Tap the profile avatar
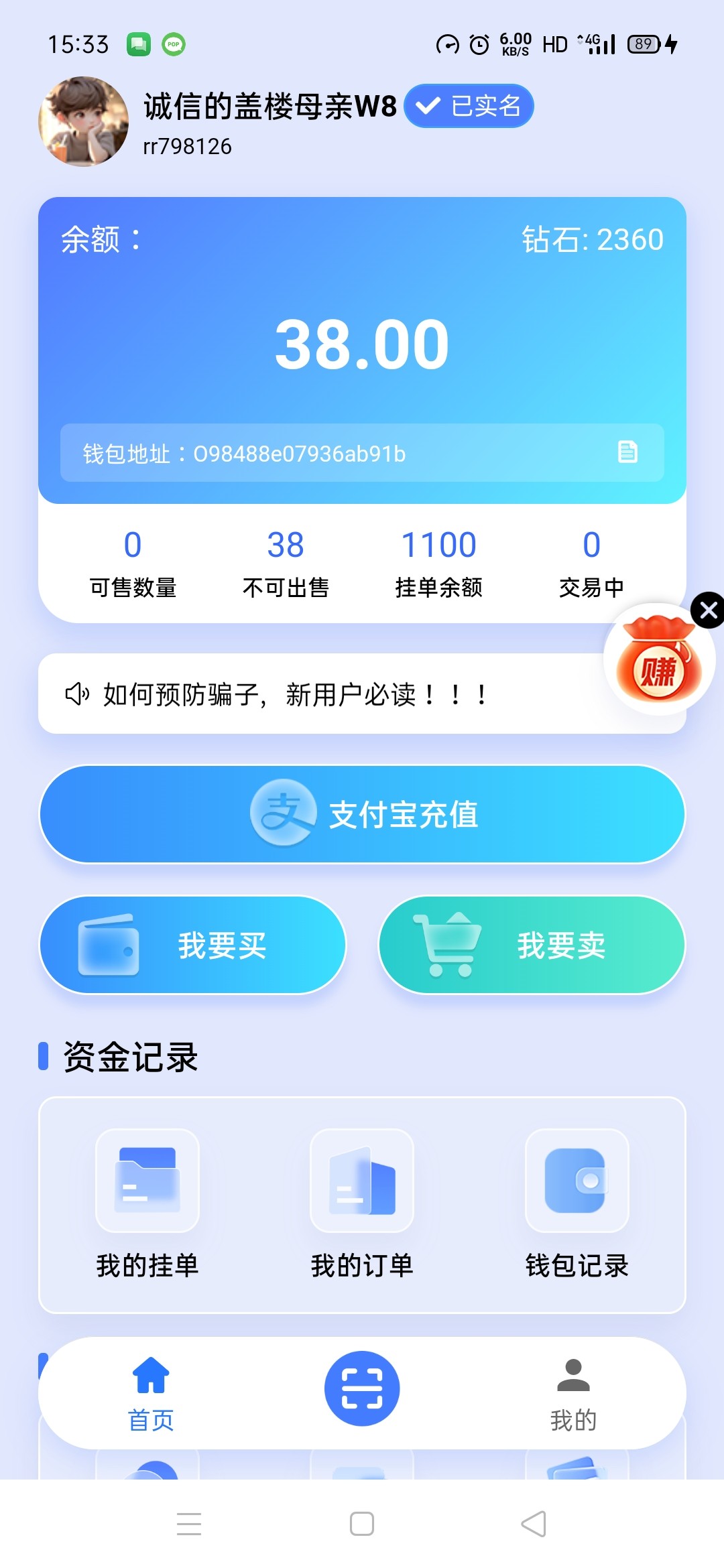The width and height of the screenshot is (724, 1568). click(84, 121)
